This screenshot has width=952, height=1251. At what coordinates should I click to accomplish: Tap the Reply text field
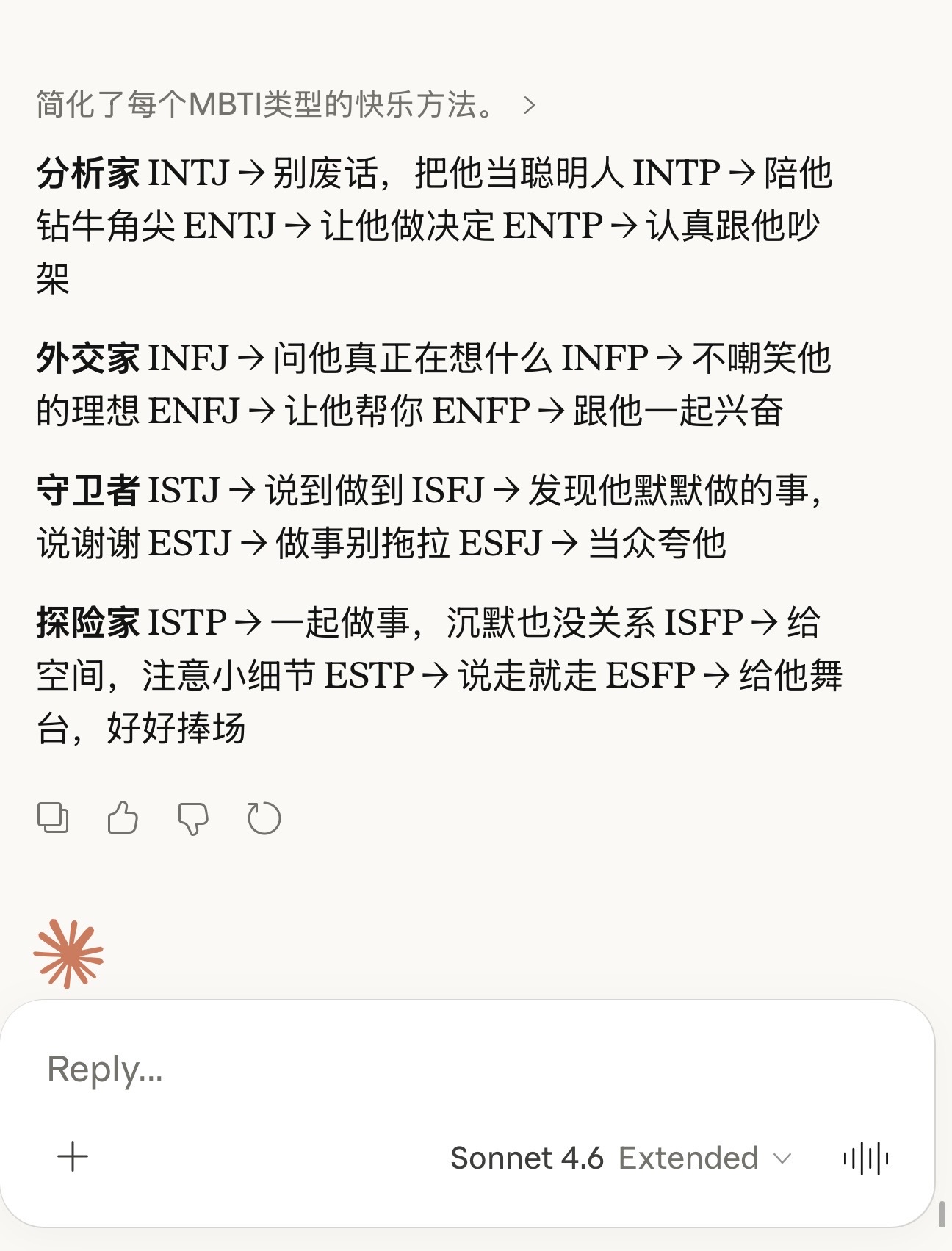467,1069
